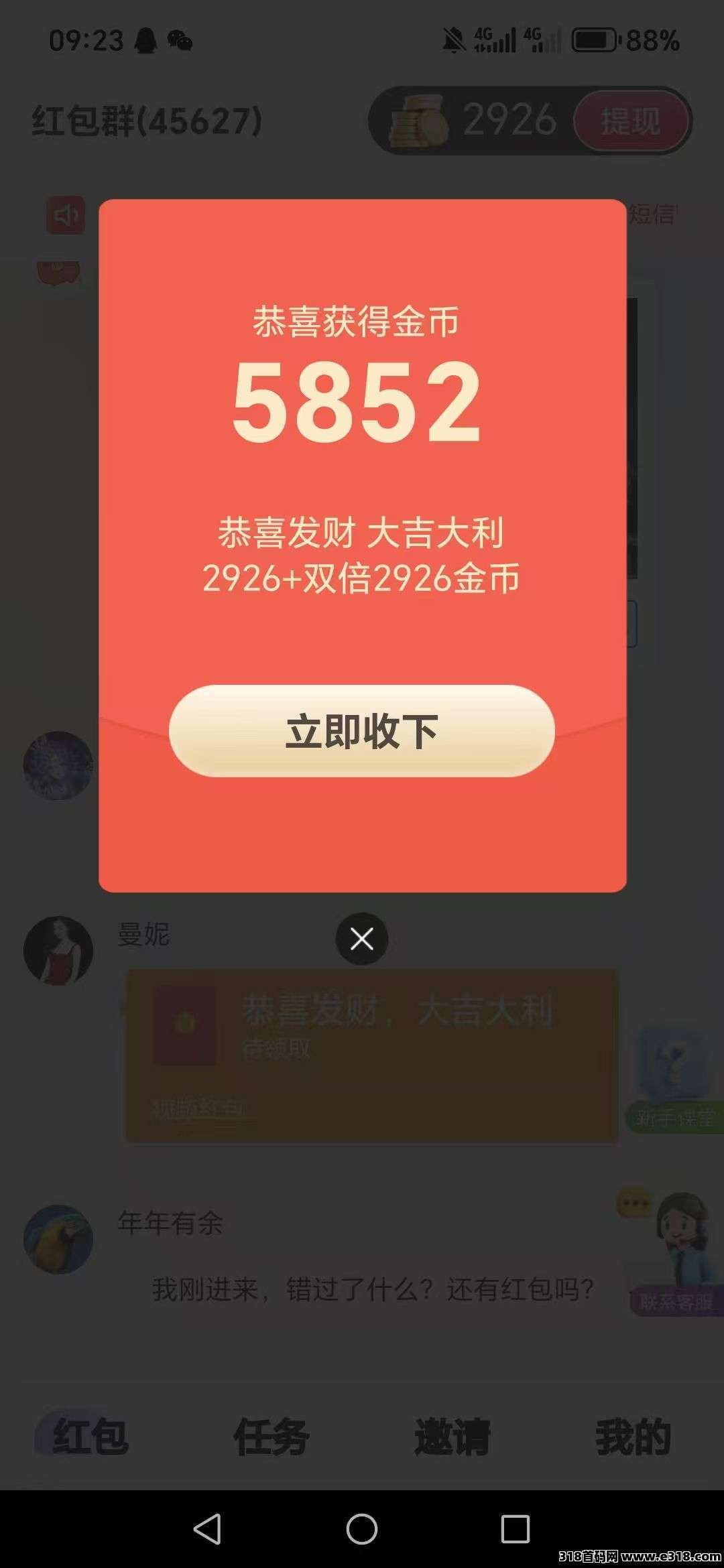This screenshot has width=724, height=1568.
Task: Select the 红包 tab
Action: point(90,1437)
